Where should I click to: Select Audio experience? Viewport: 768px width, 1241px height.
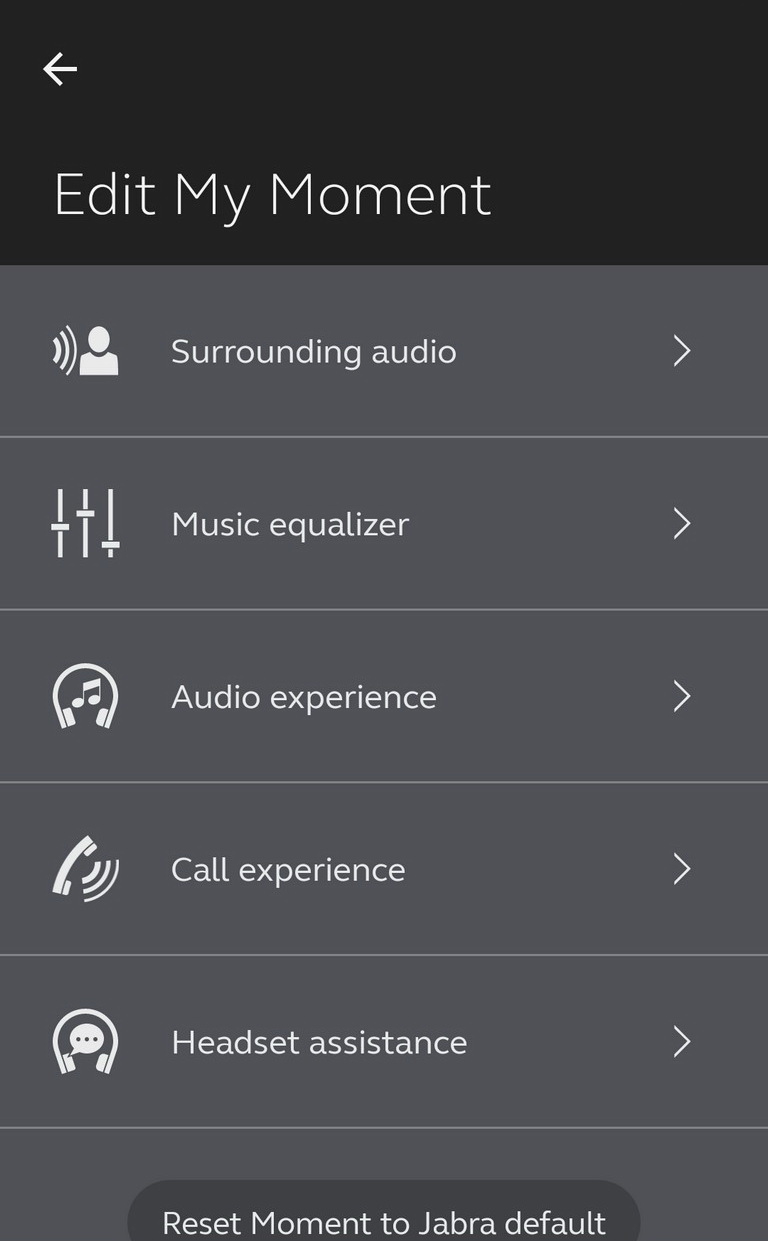(384, 696)
